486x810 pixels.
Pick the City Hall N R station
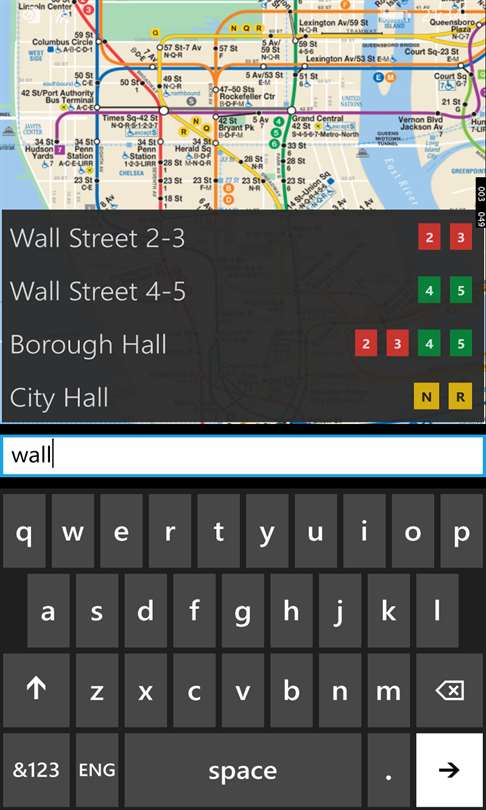[242, 397]
